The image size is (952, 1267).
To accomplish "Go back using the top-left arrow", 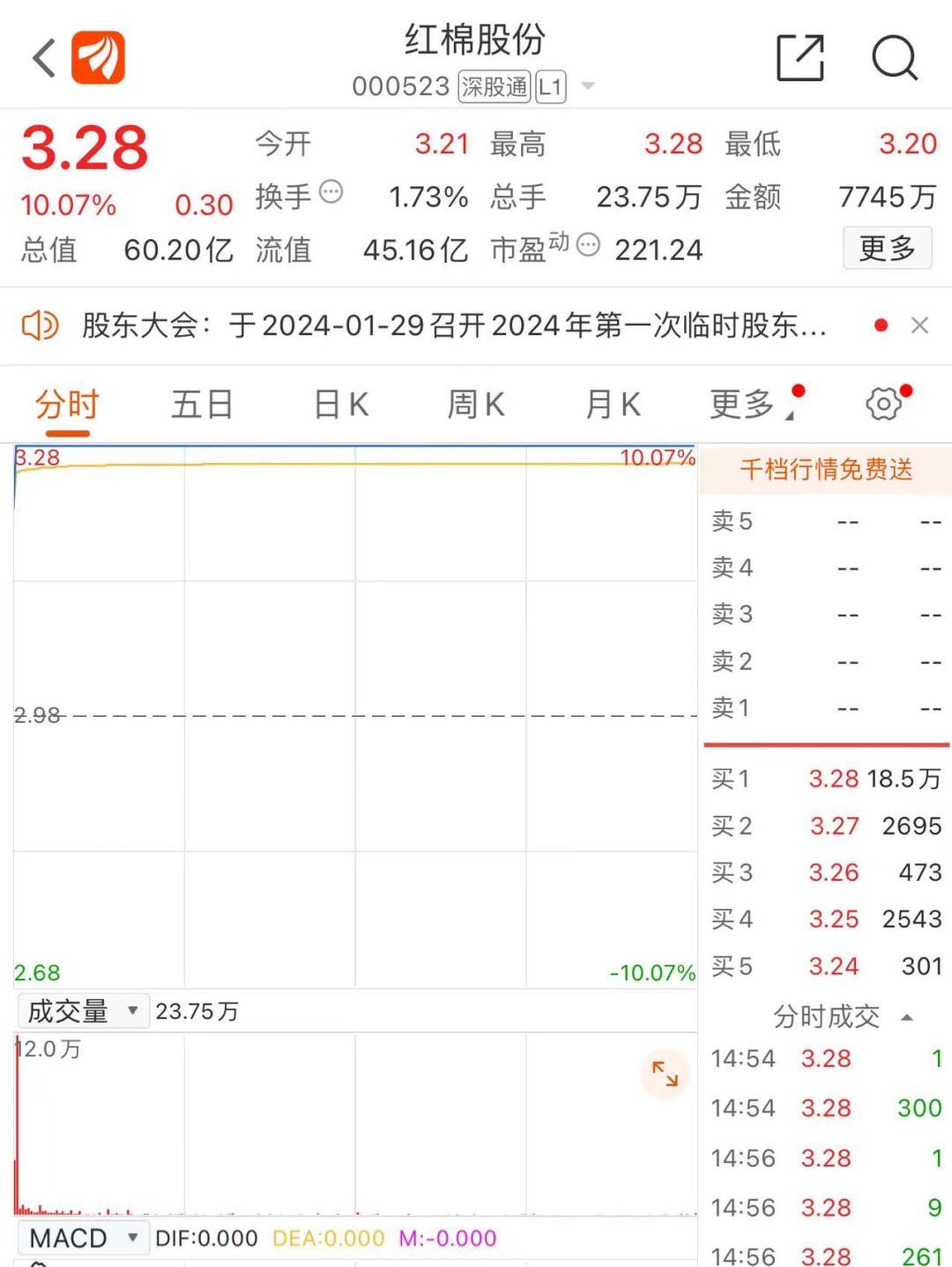I will (44, 59).
